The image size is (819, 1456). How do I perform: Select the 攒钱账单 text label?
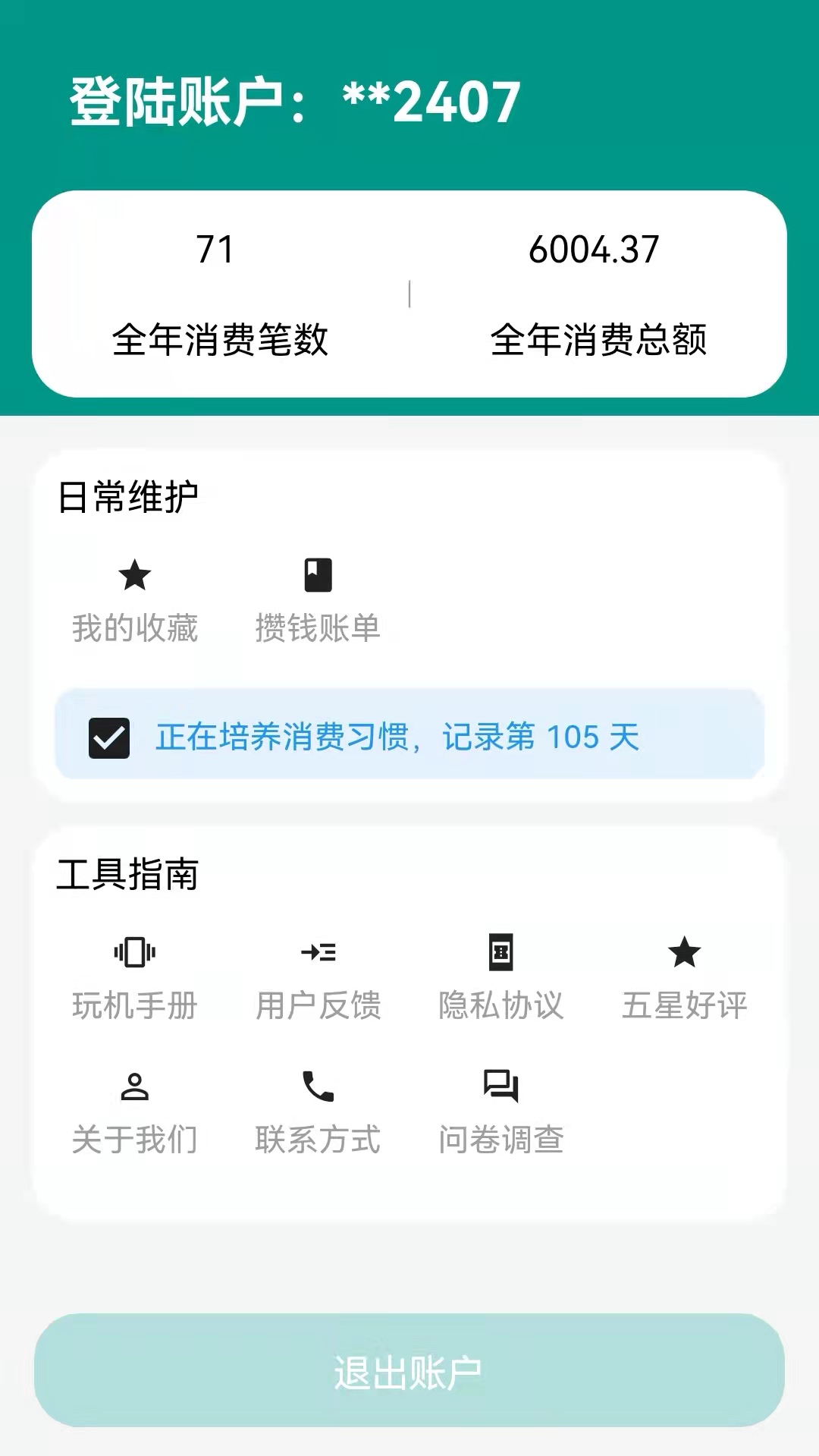click(x=319, y=628)
